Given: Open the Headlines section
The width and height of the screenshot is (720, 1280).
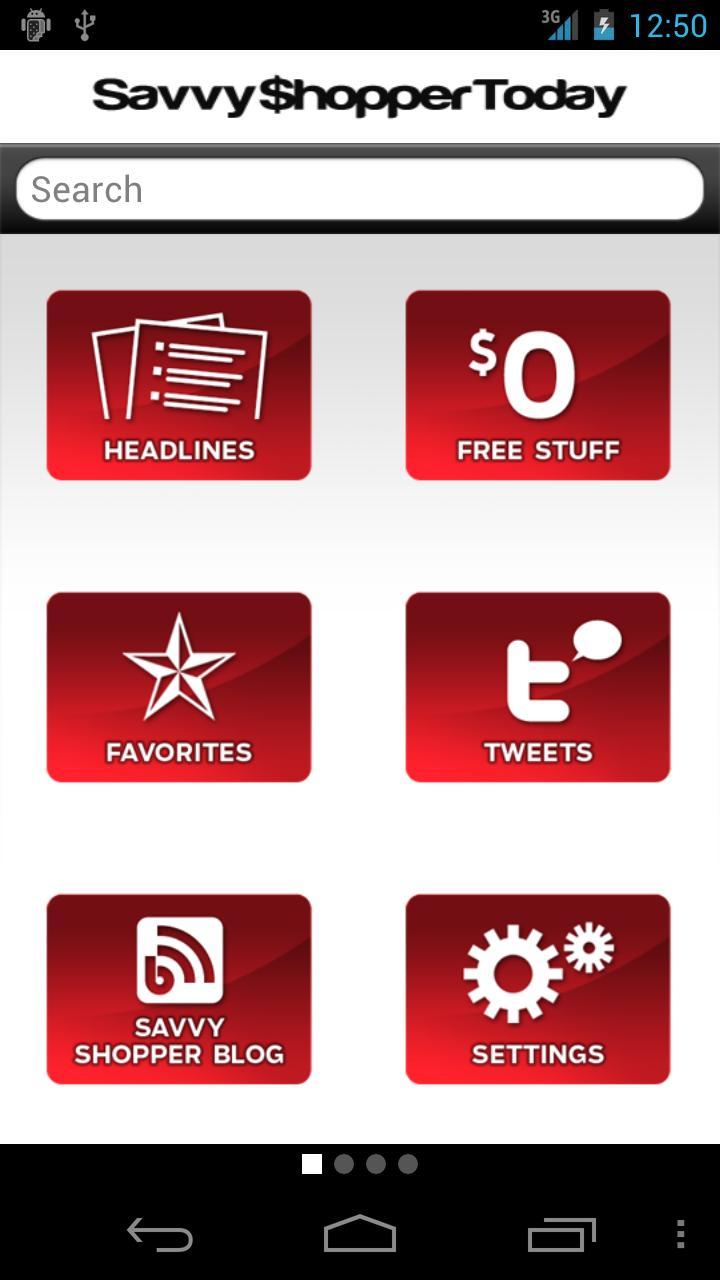Looking at the screenshot, I should 179,385.
